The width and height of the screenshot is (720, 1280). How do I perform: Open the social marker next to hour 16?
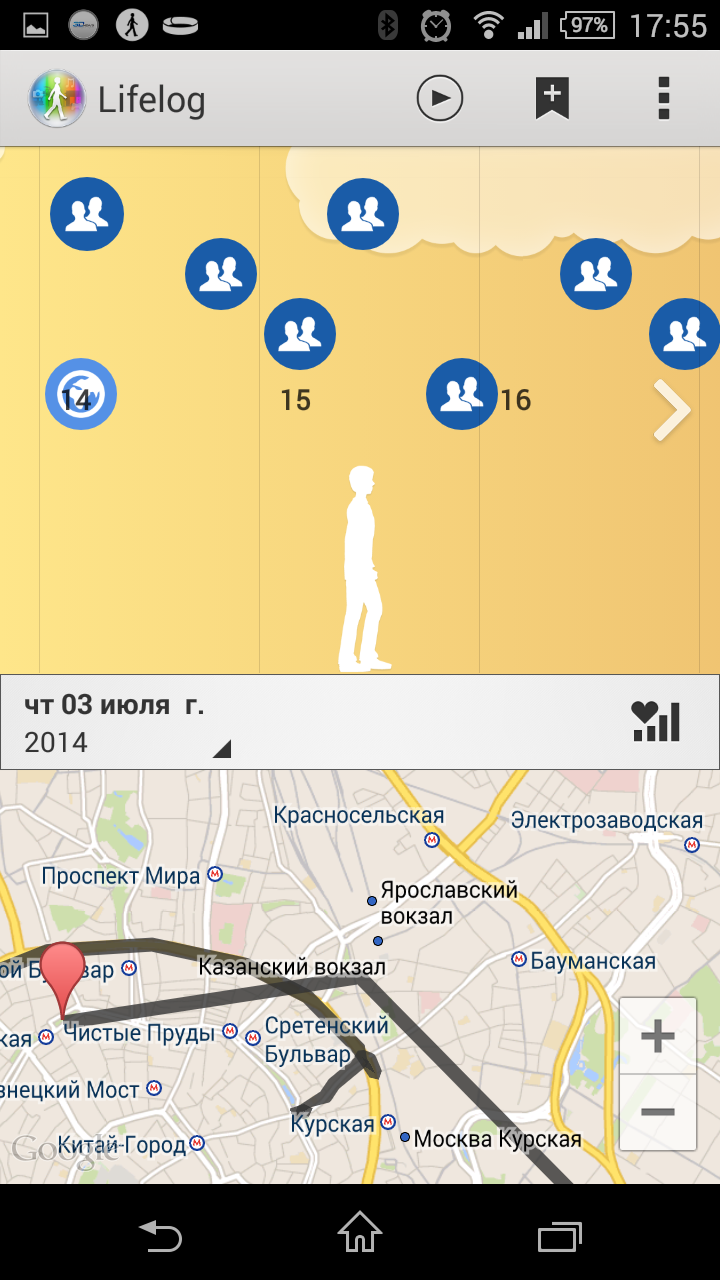[x=462, y=394]
